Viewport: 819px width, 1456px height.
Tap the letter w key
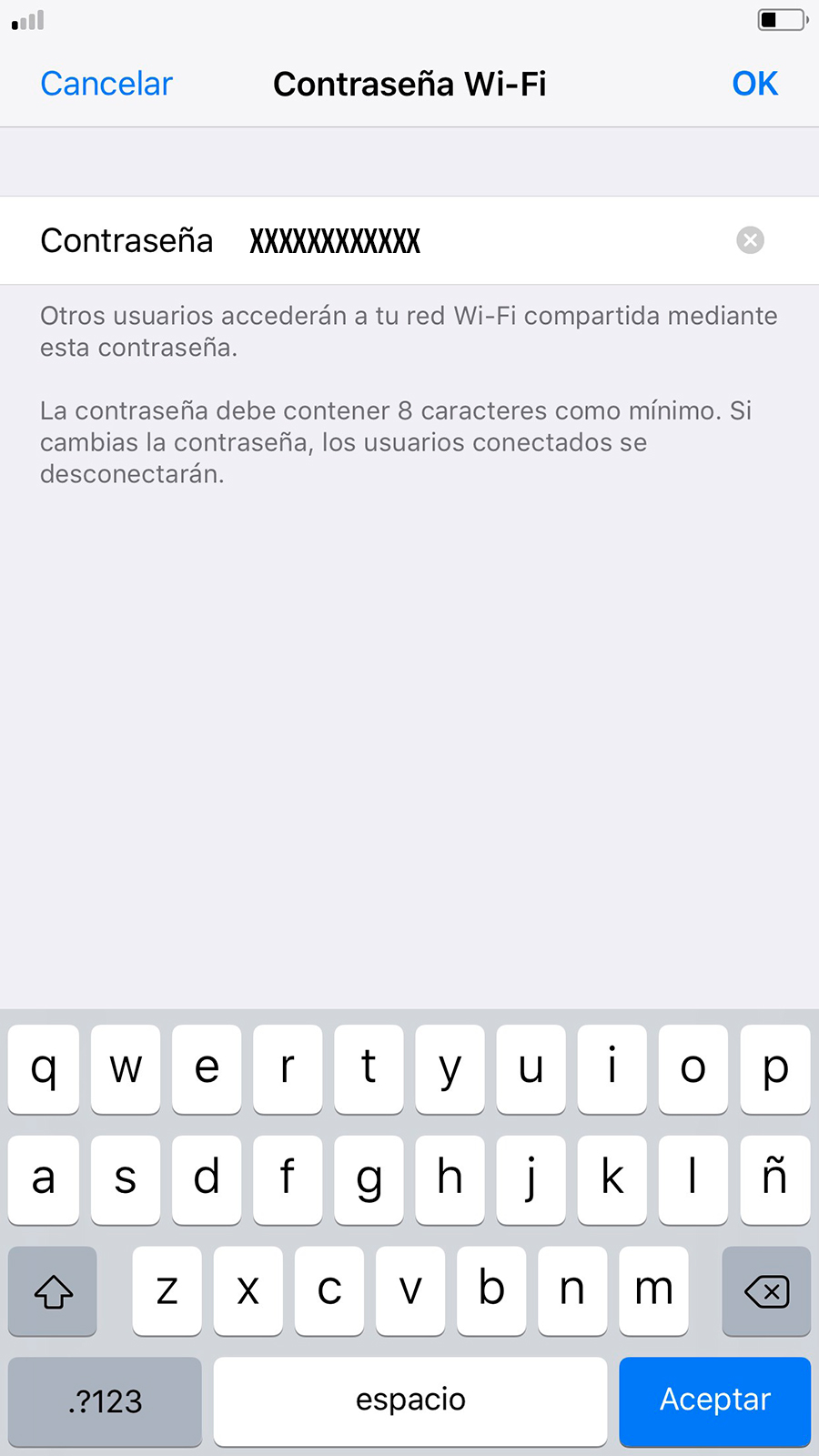tap(125, 1069)
